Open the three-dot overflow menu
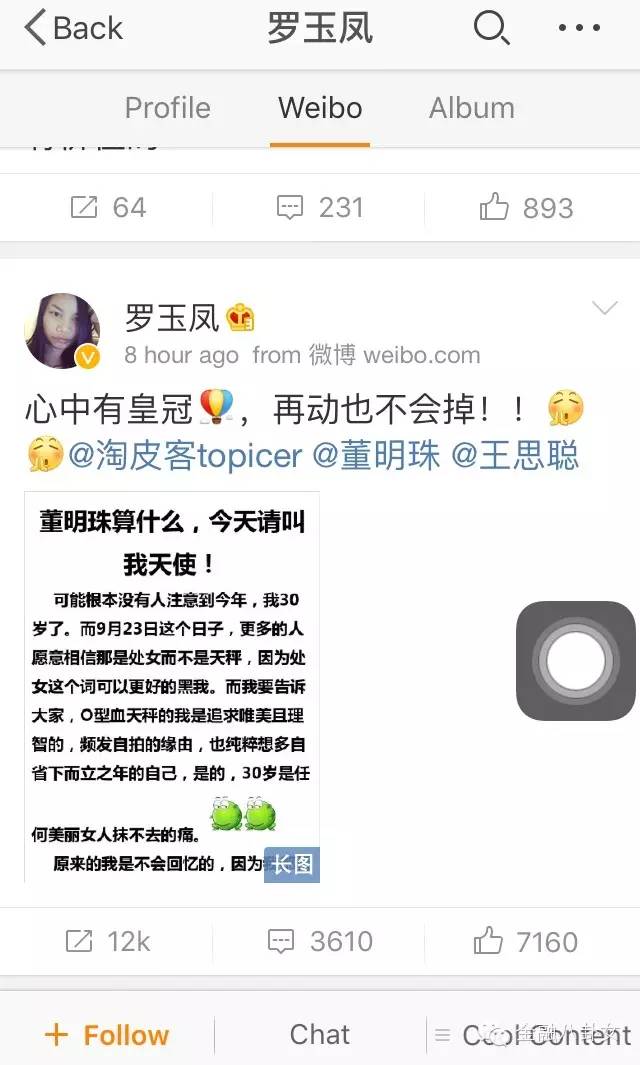 [579, 28]
